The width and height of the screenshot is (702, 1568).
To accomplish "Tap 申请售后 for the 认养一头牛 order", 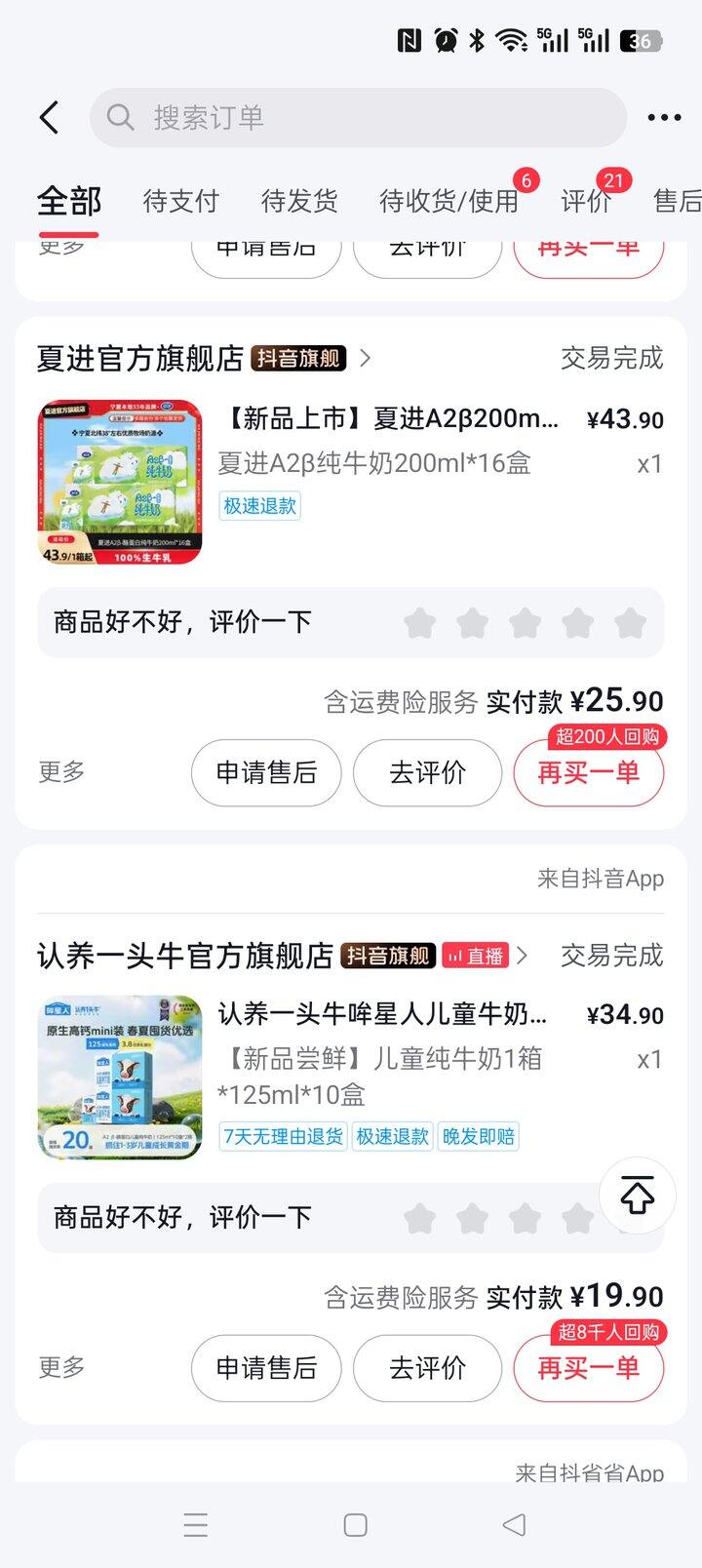I will point(266,1368).
